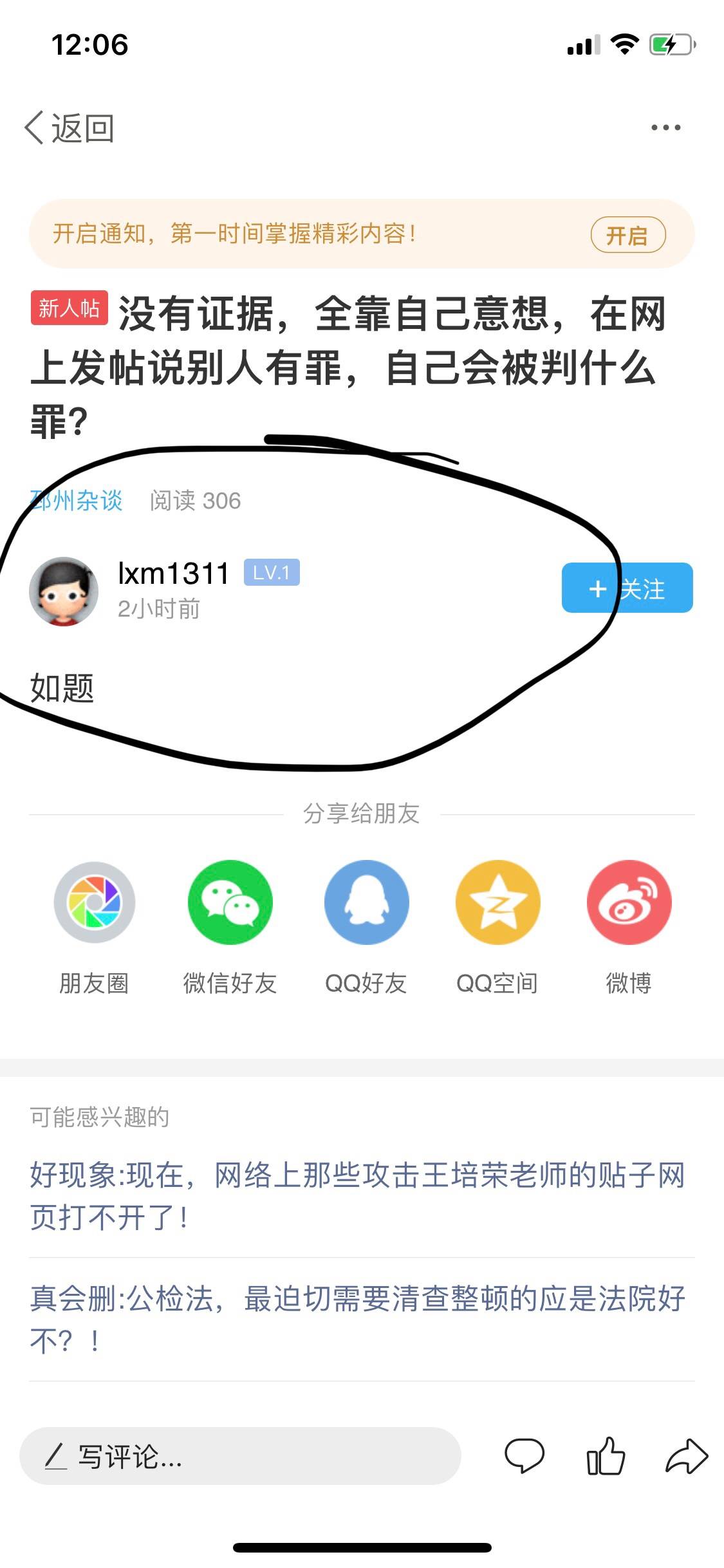This screenshot has width=724, height=1568.
Task: Open the comments bubble icon
Action: click(x=524, y=1456)
